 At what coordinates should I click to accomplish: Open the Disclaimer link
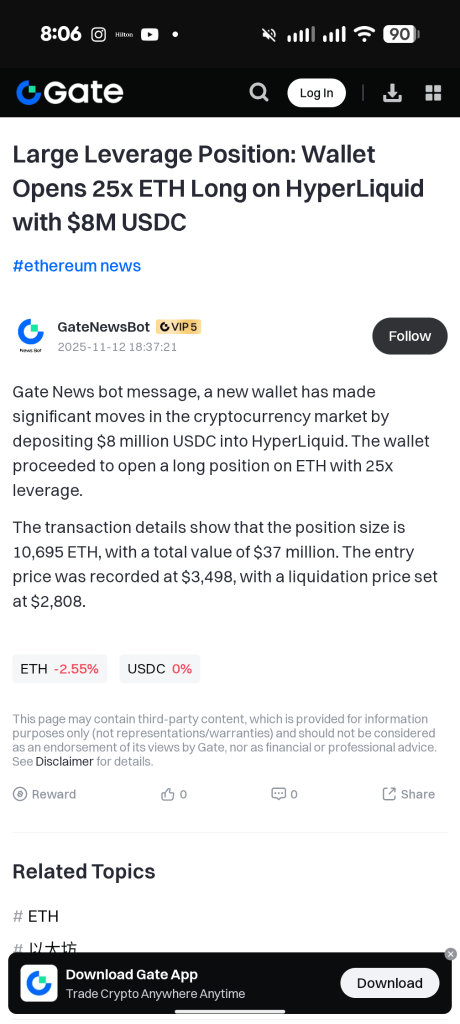[x=64, y=761]
